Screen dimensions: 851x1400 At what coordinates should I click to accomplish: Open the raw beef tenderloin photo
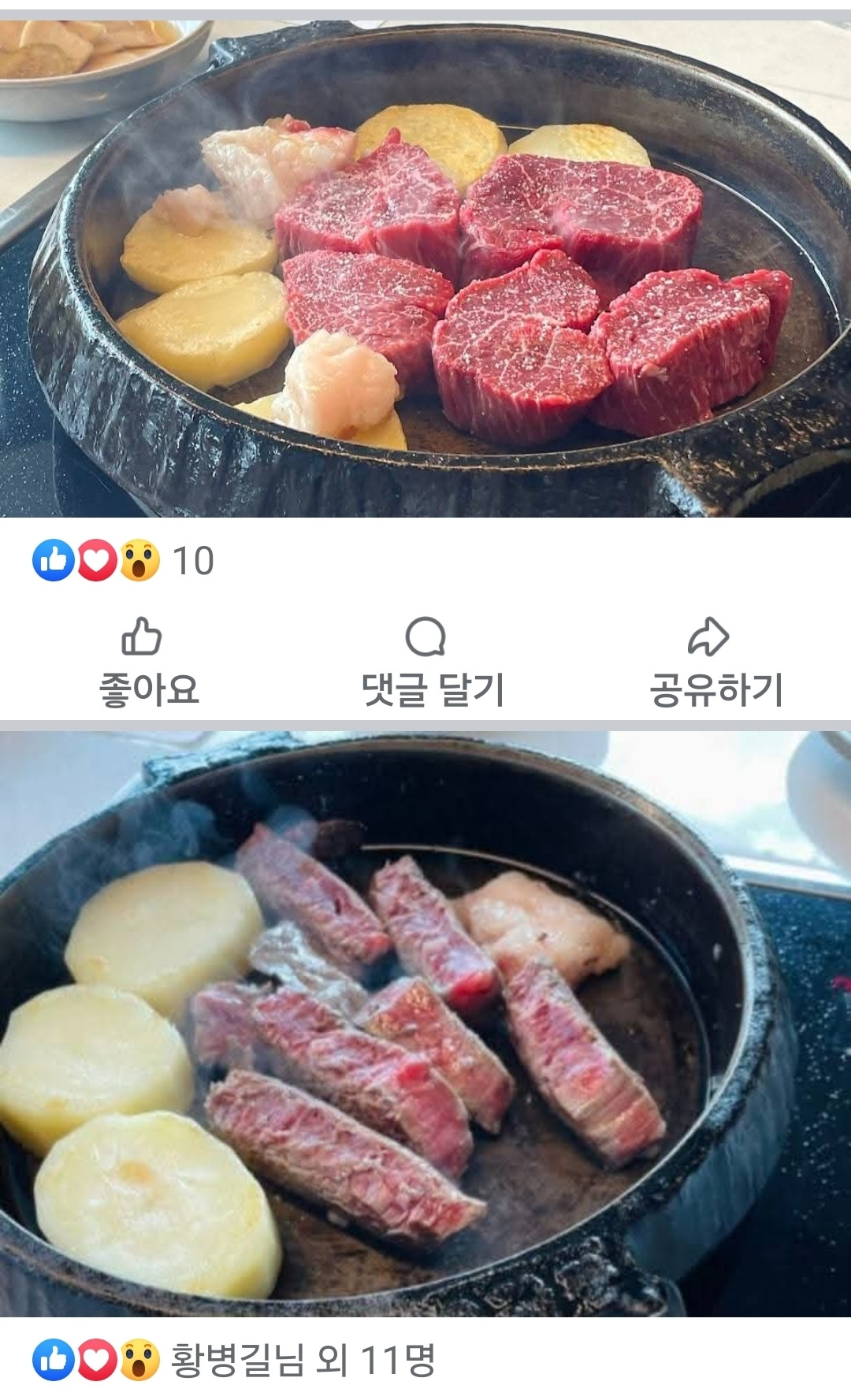point(425,268)
